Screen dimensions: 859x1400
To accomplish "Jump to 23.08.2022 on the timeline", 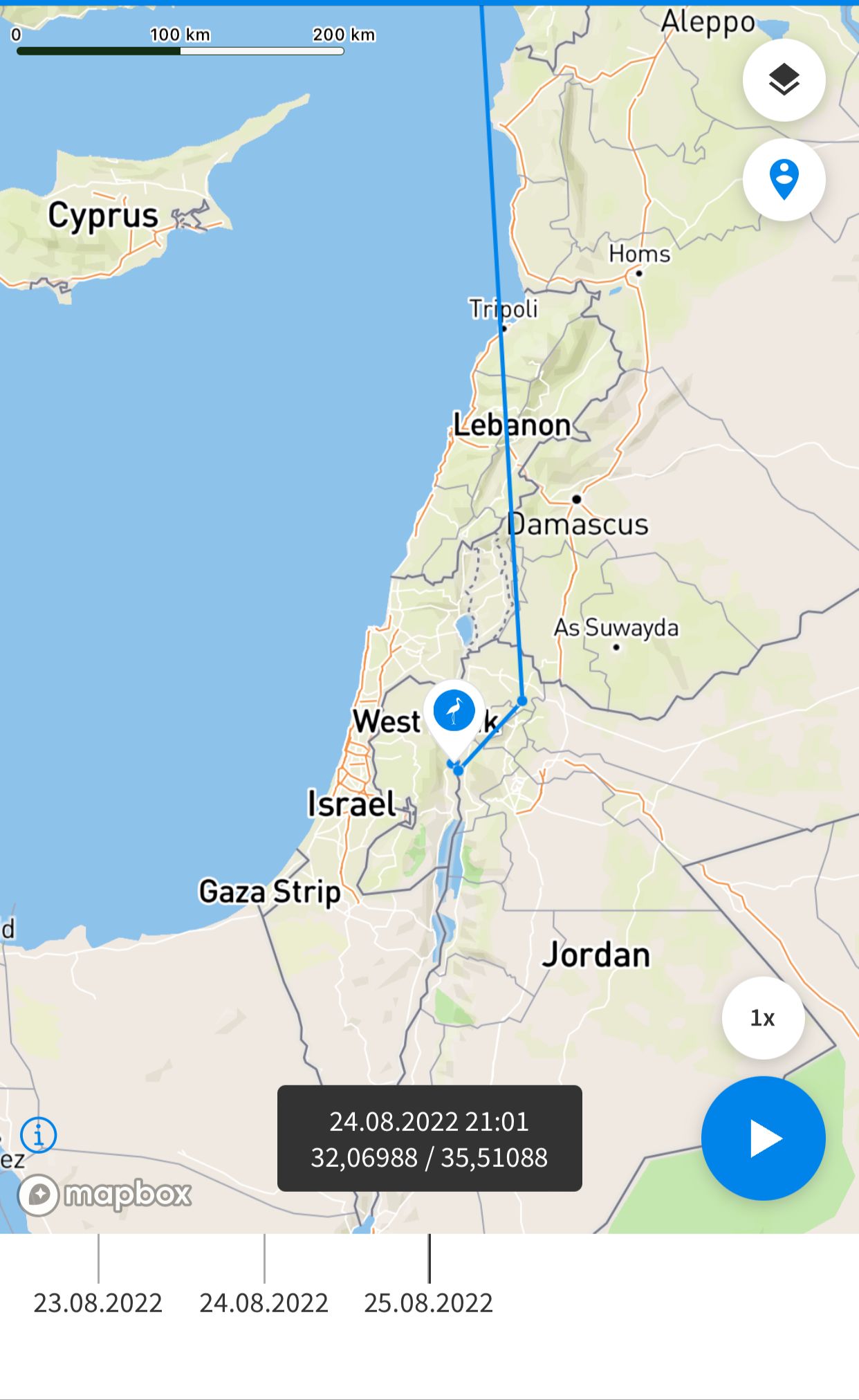I will 98,1302.
